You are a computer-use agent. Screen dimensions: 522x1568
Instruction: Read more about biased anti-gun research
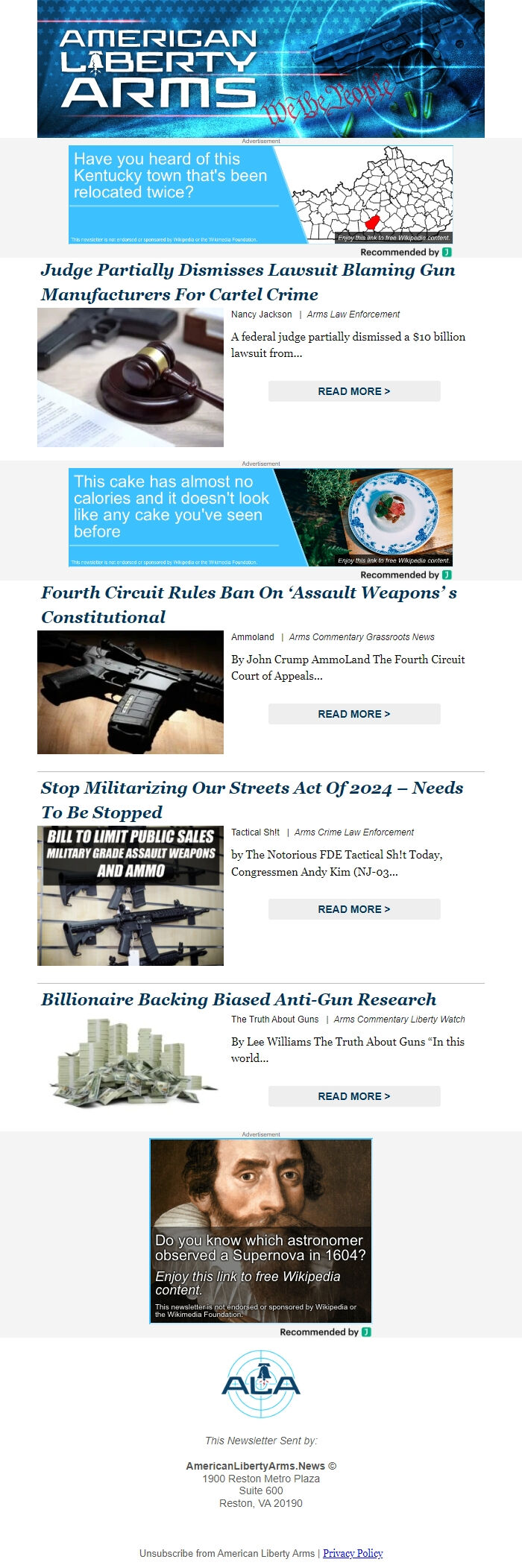tap(353, 1096)
